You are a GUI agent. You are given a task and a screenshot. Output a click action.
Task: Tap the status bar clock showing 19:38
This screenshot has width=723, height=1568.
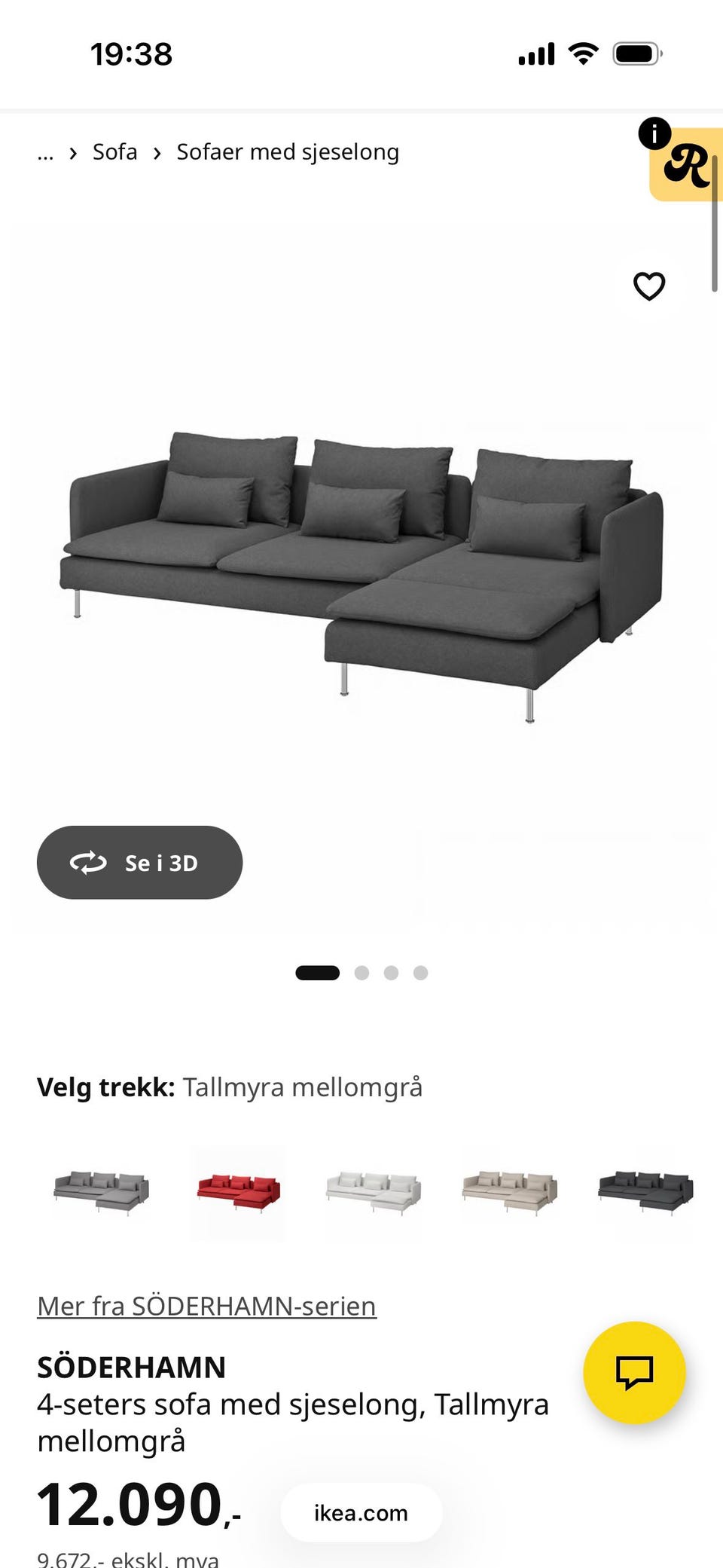coord(132,53)
